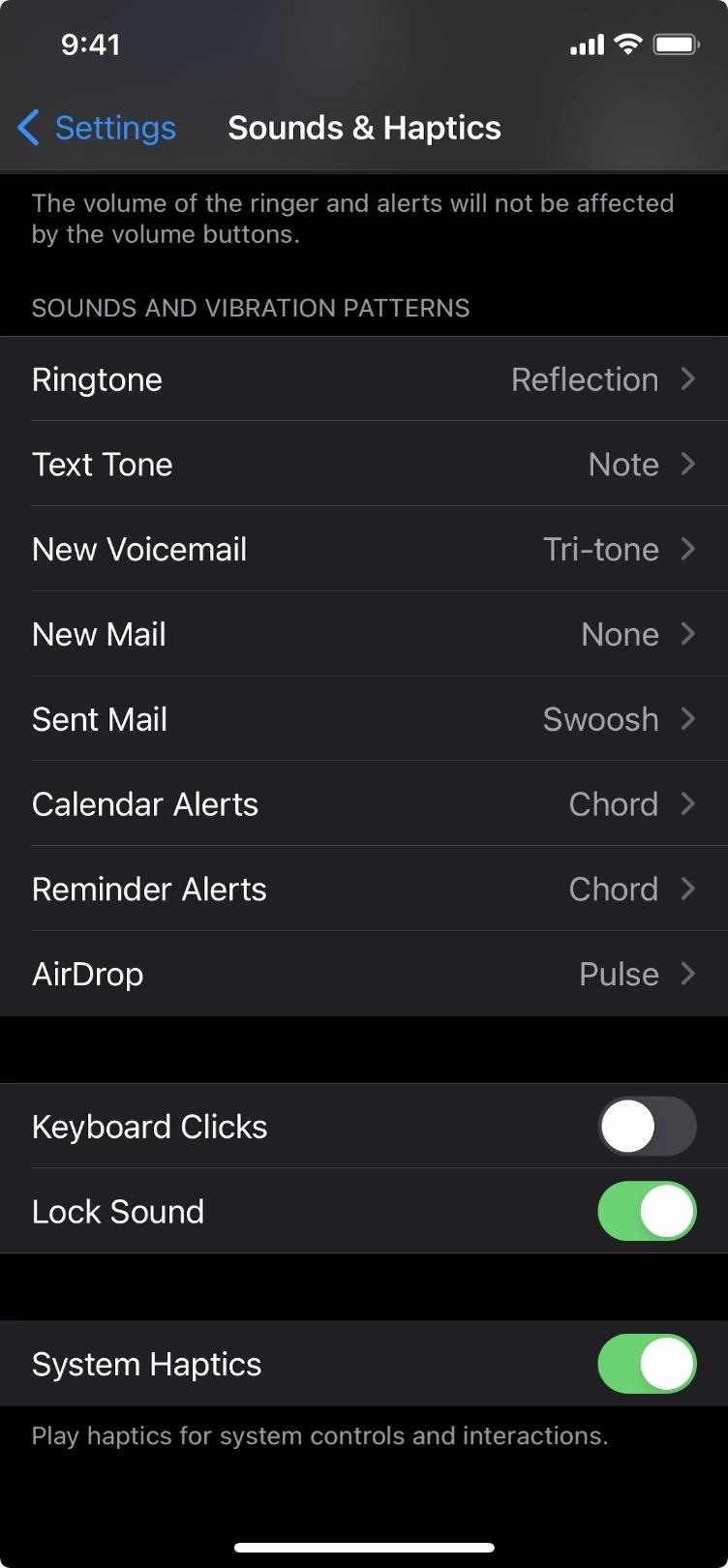The image size is (728, 1568).
Task: Change the Text Tone sound
Action: coord(364,465)
